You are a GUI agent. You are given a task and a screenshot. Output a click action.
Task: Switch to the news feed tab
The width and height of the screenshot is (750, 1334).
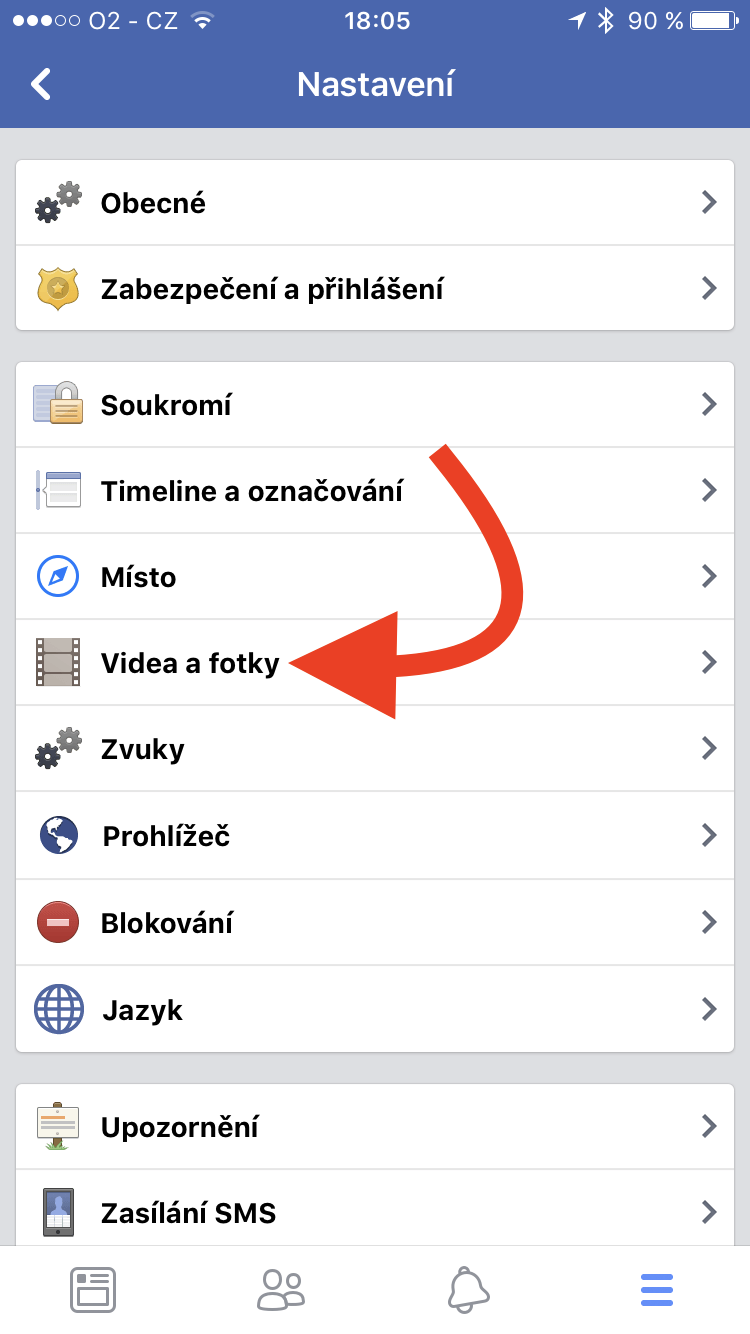coord(93,1290)
